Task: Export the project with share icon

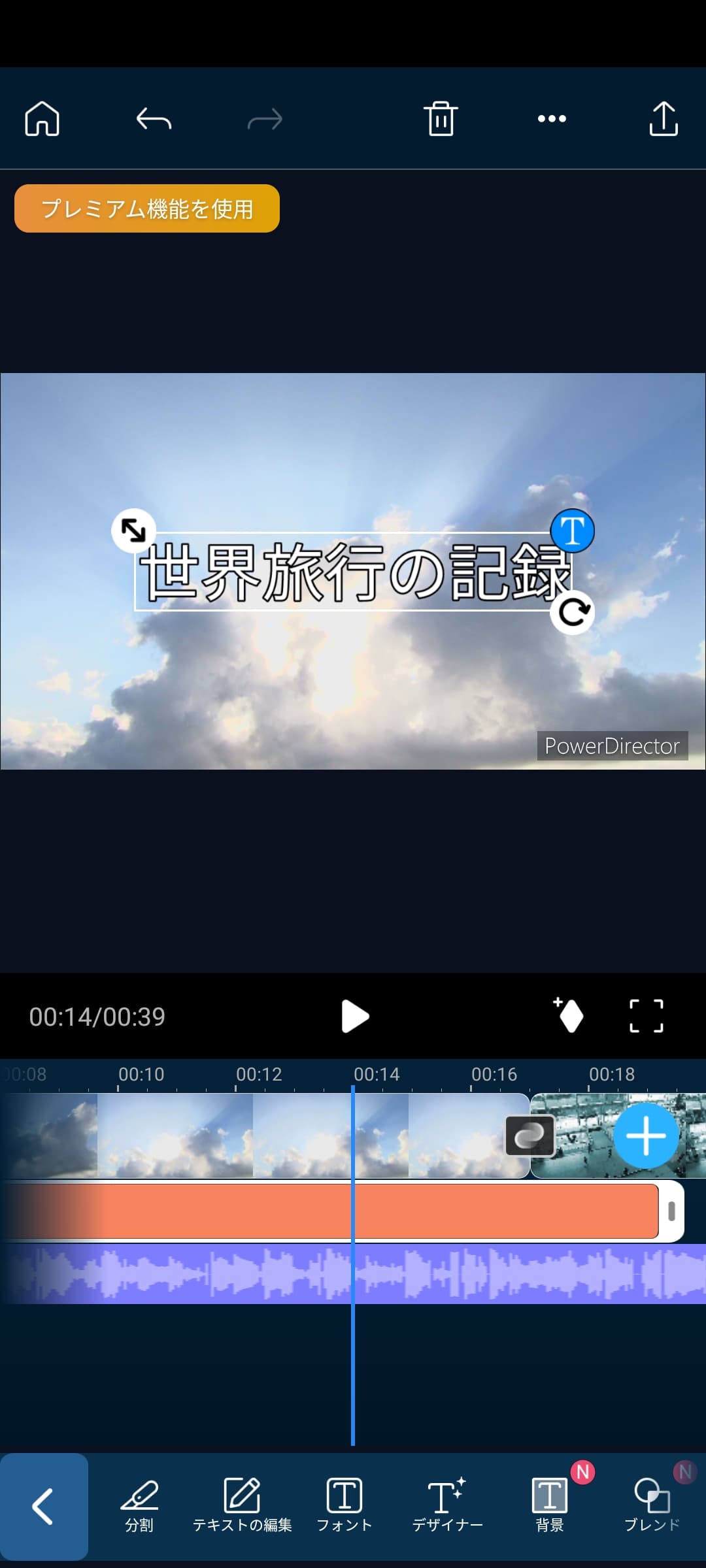Action: pyautogui.click(x=664, y=119)
